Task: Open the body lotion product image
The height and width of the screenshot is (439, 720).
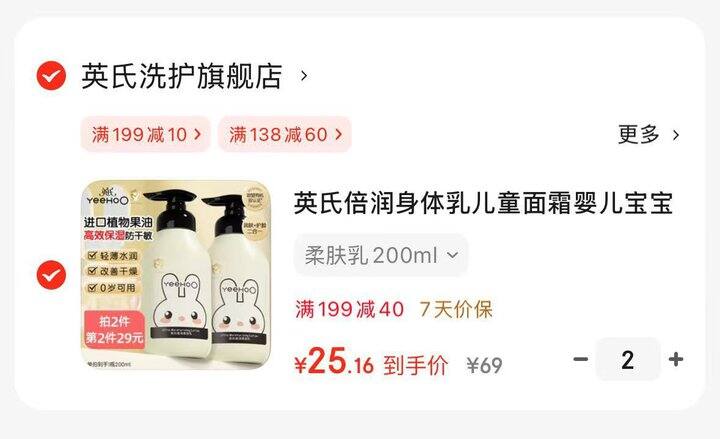Action: point(176,275)
